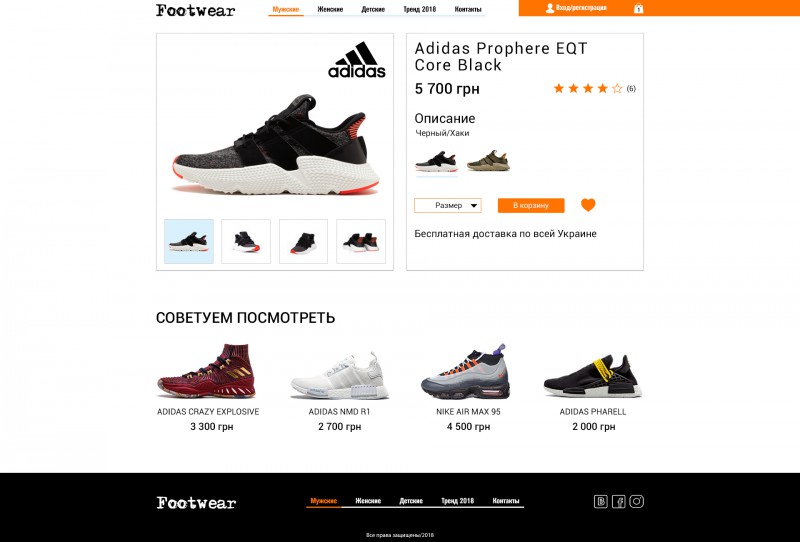Viewport: 800px width, 542px height.
Task: Switch to Женские in the top menu
Action: (x=330, y=9)
